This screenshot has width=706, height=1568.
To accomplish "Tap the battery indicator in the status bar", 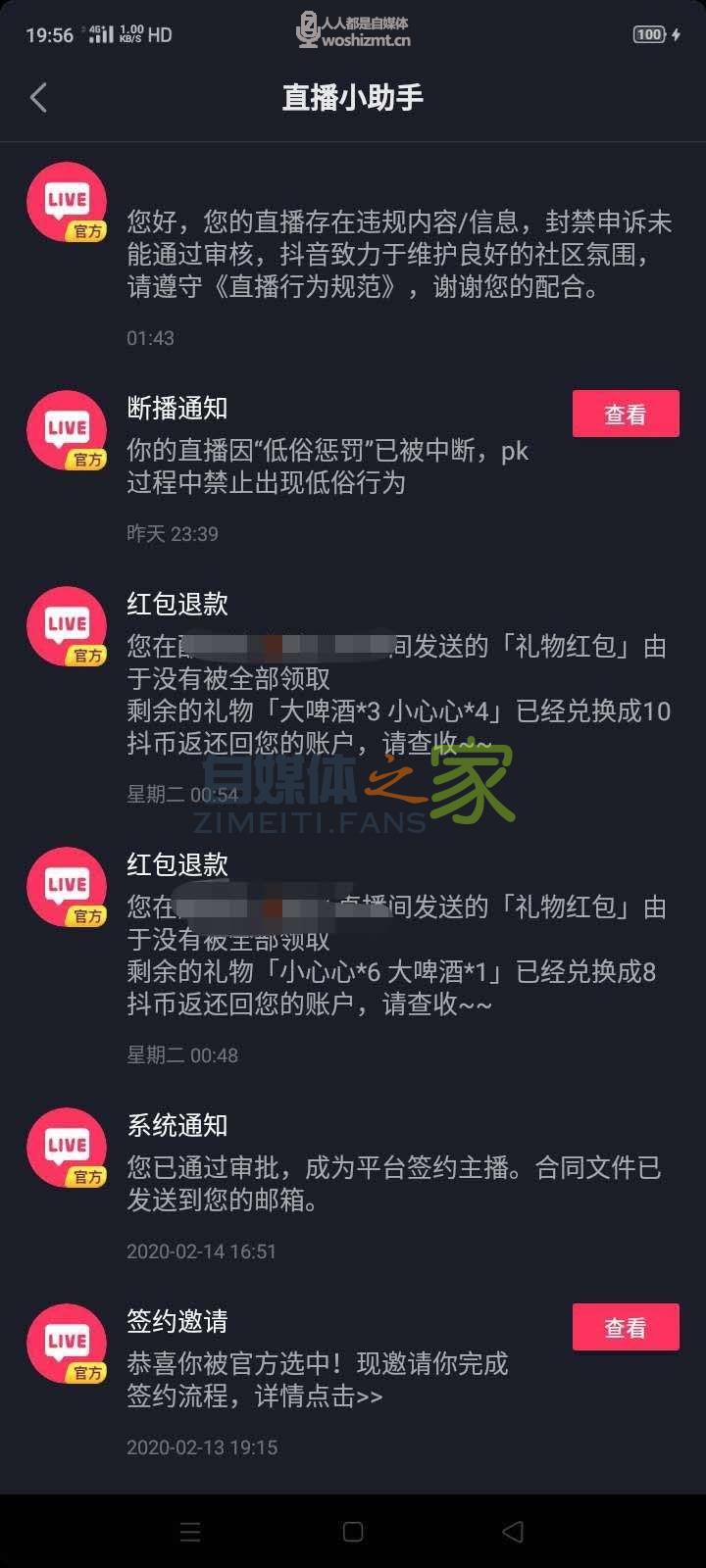I will click(648, 32).
